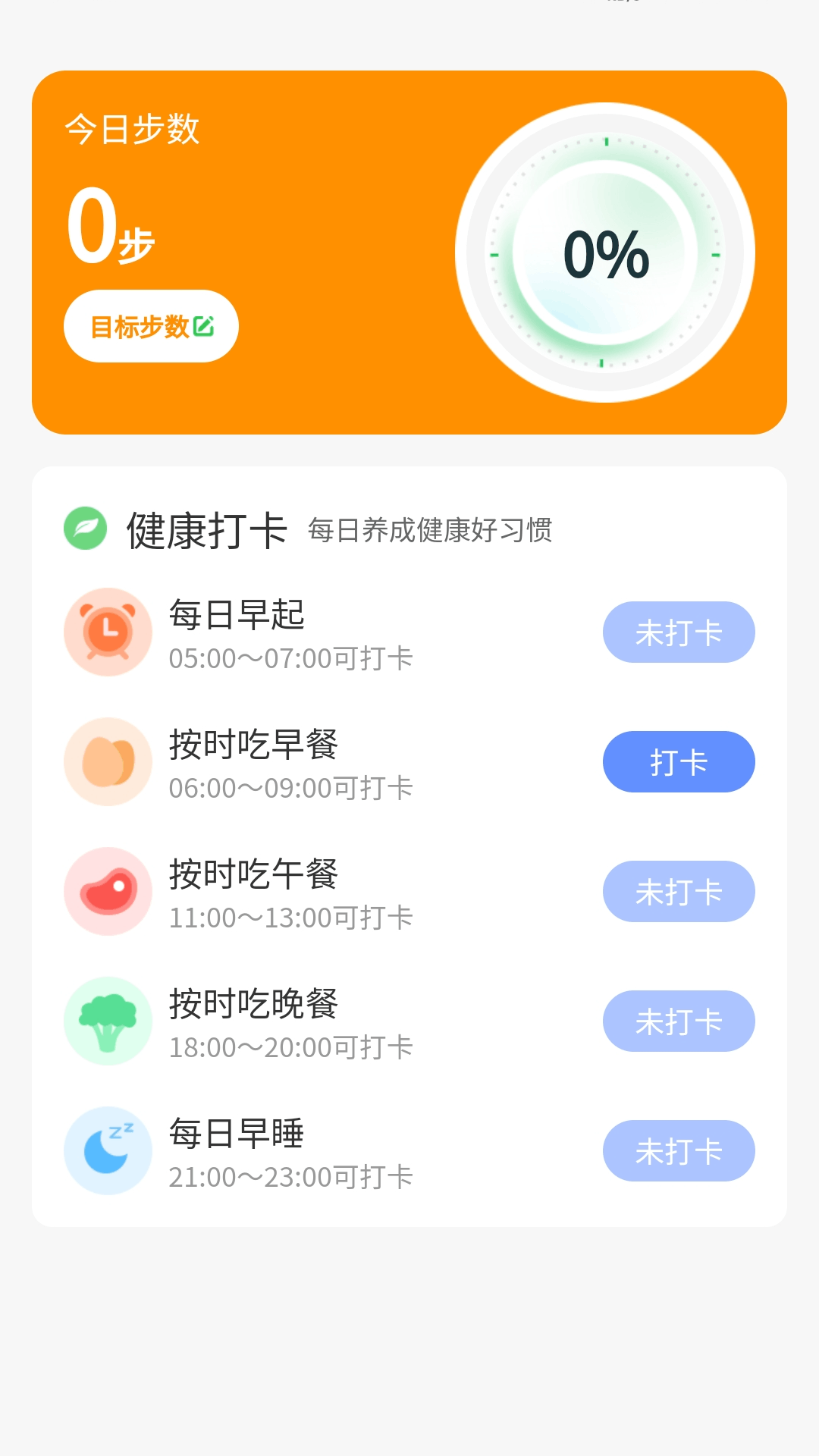Viewport: 819px width, 1456px height.
Task: Tap the broccoli icon next to 按时吃晚餐
Action: tap(108, 1021)
